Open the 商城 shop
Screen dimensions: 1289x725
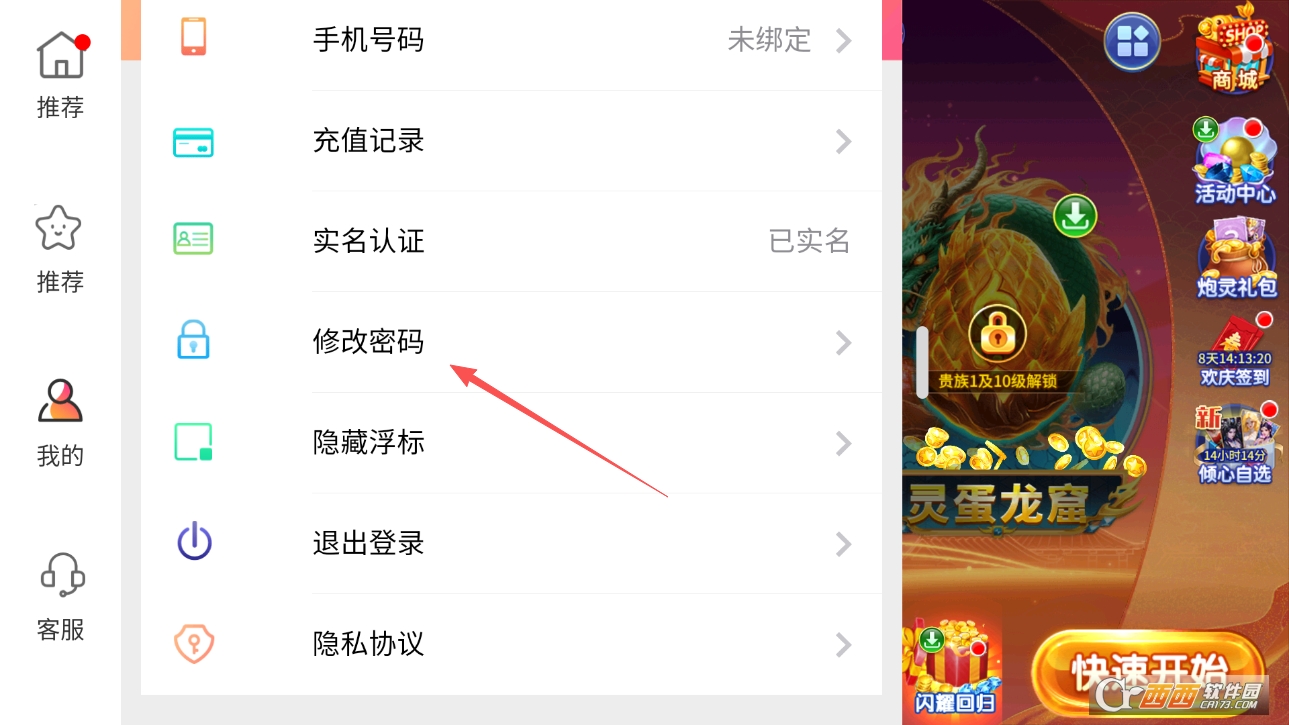pyautogui.click(x=1234, y=52)
